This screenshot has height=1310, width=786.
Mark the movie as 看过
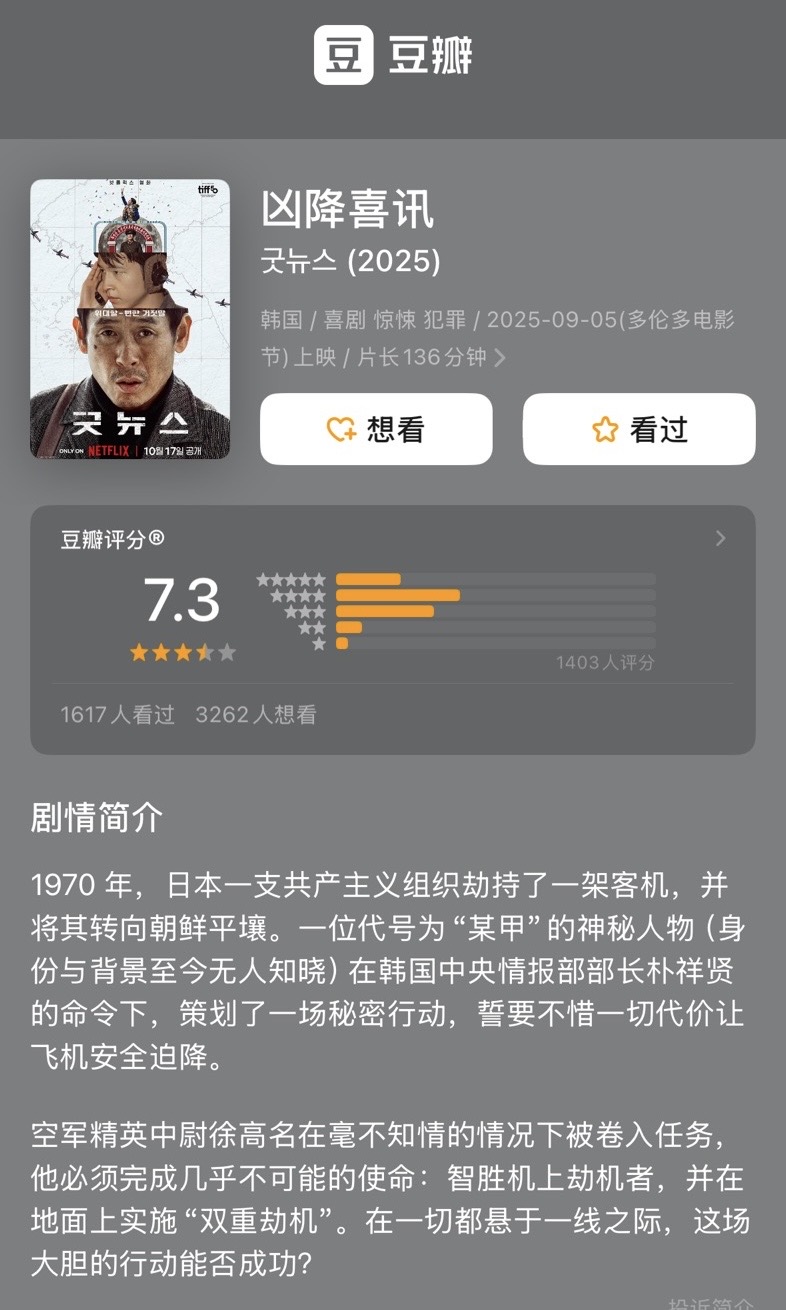click(639, 429)
